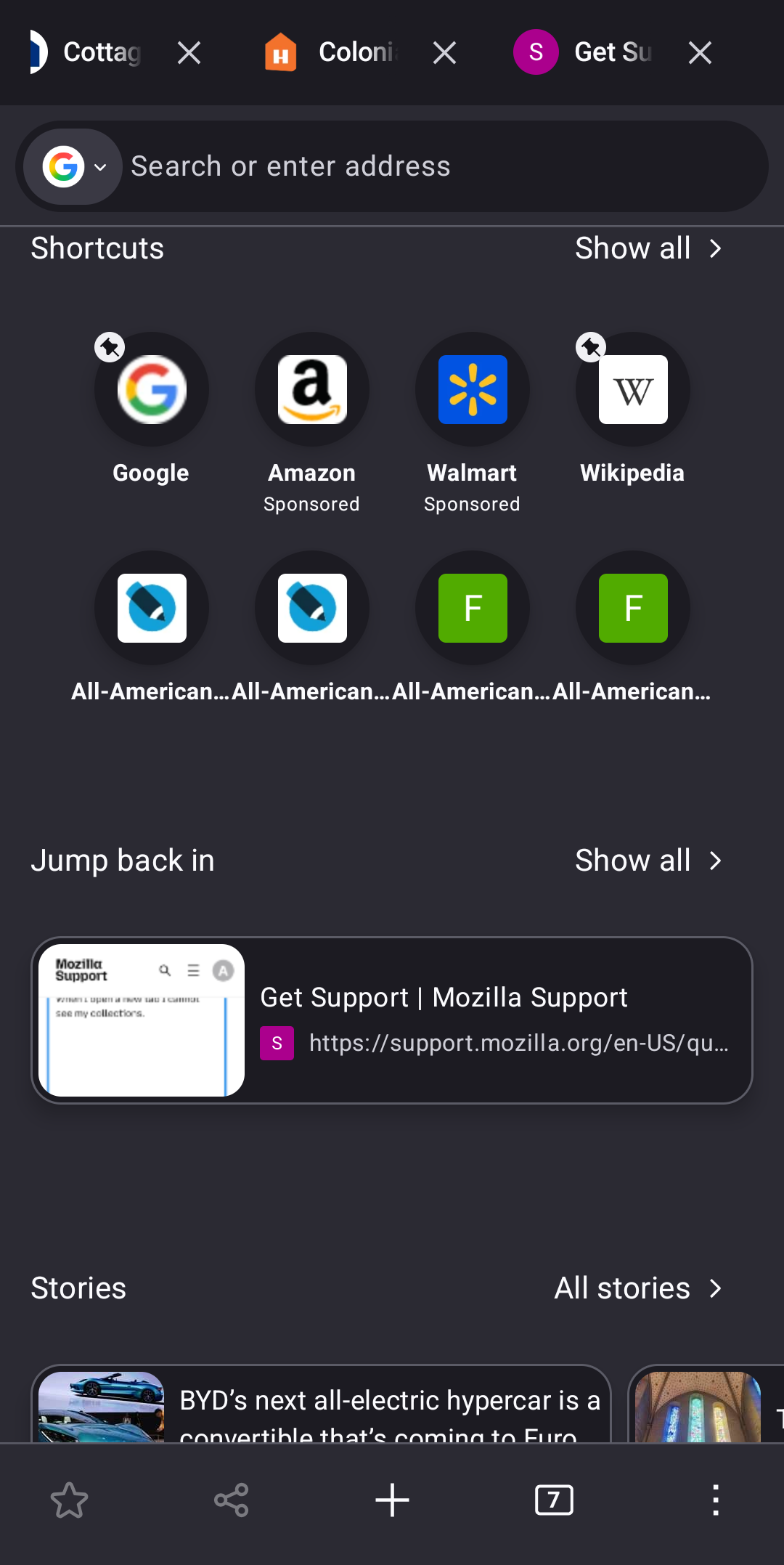Focus the search or enter address field
This screenshot has width=784, height=1565.
(436, 167)
